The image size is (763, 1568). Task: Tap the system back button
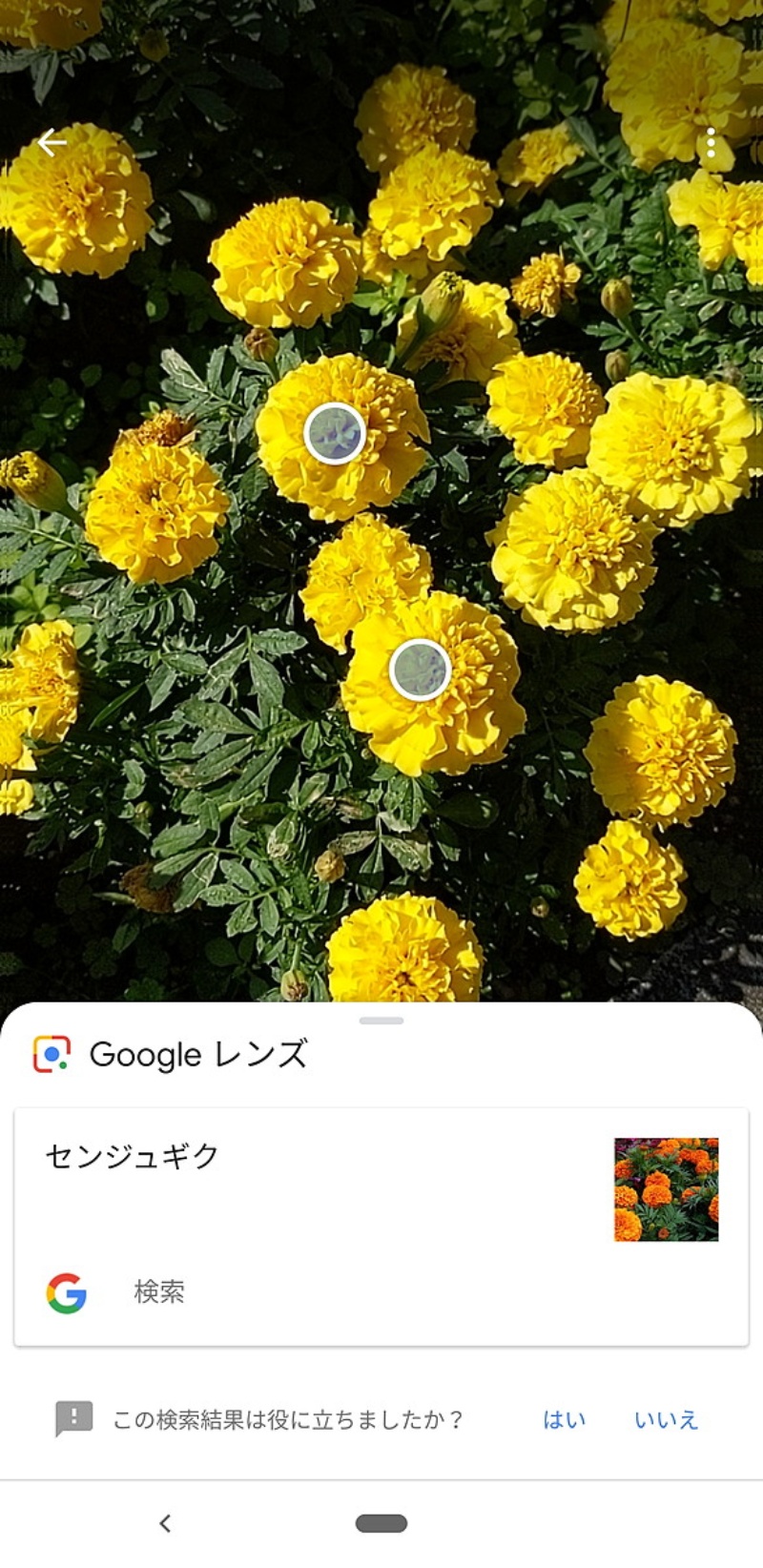(x=165, y=1523)
